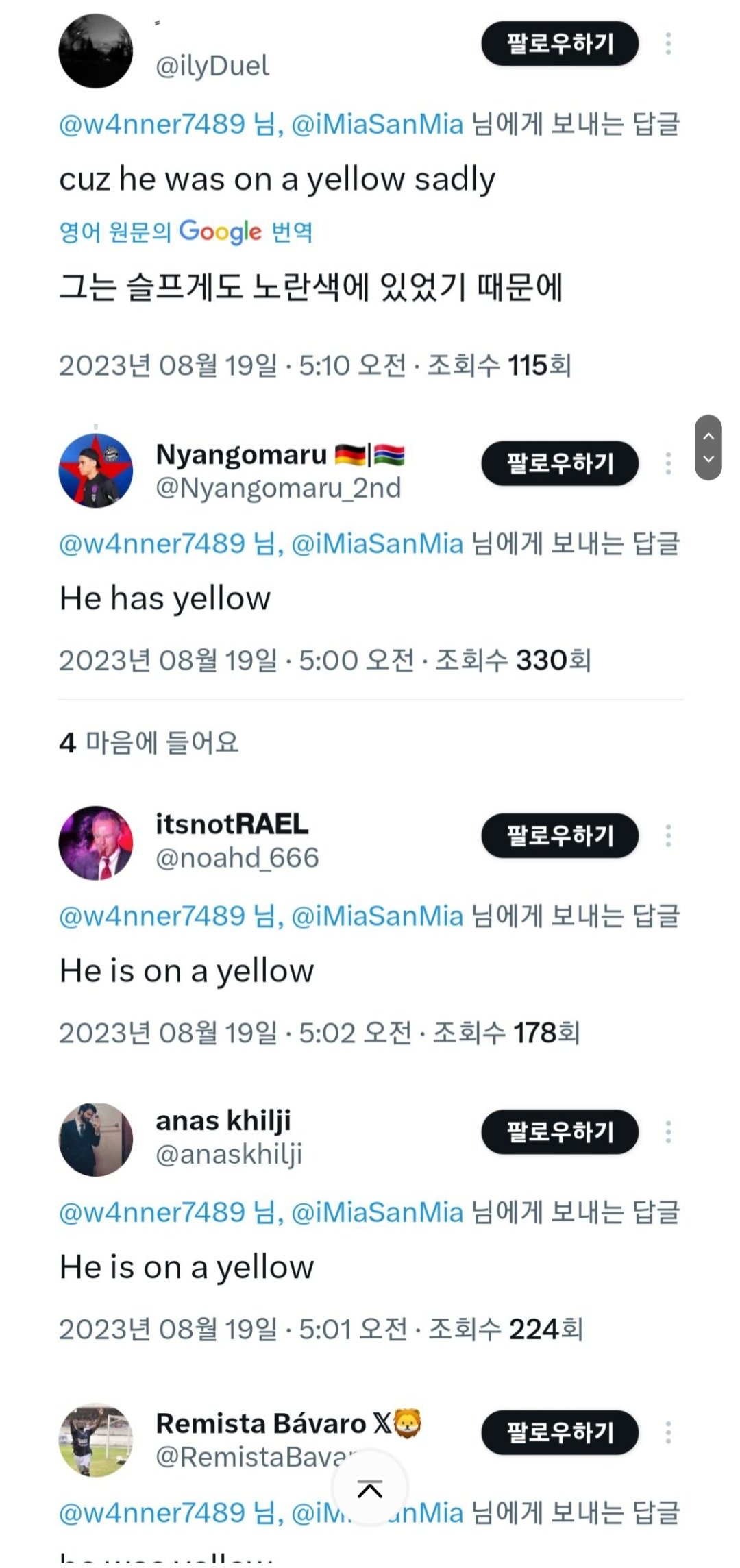This screenshot has width=740, height=1568.
Task: View the 4 likes on Nyangomaru's reply
Action: point(149,742)
